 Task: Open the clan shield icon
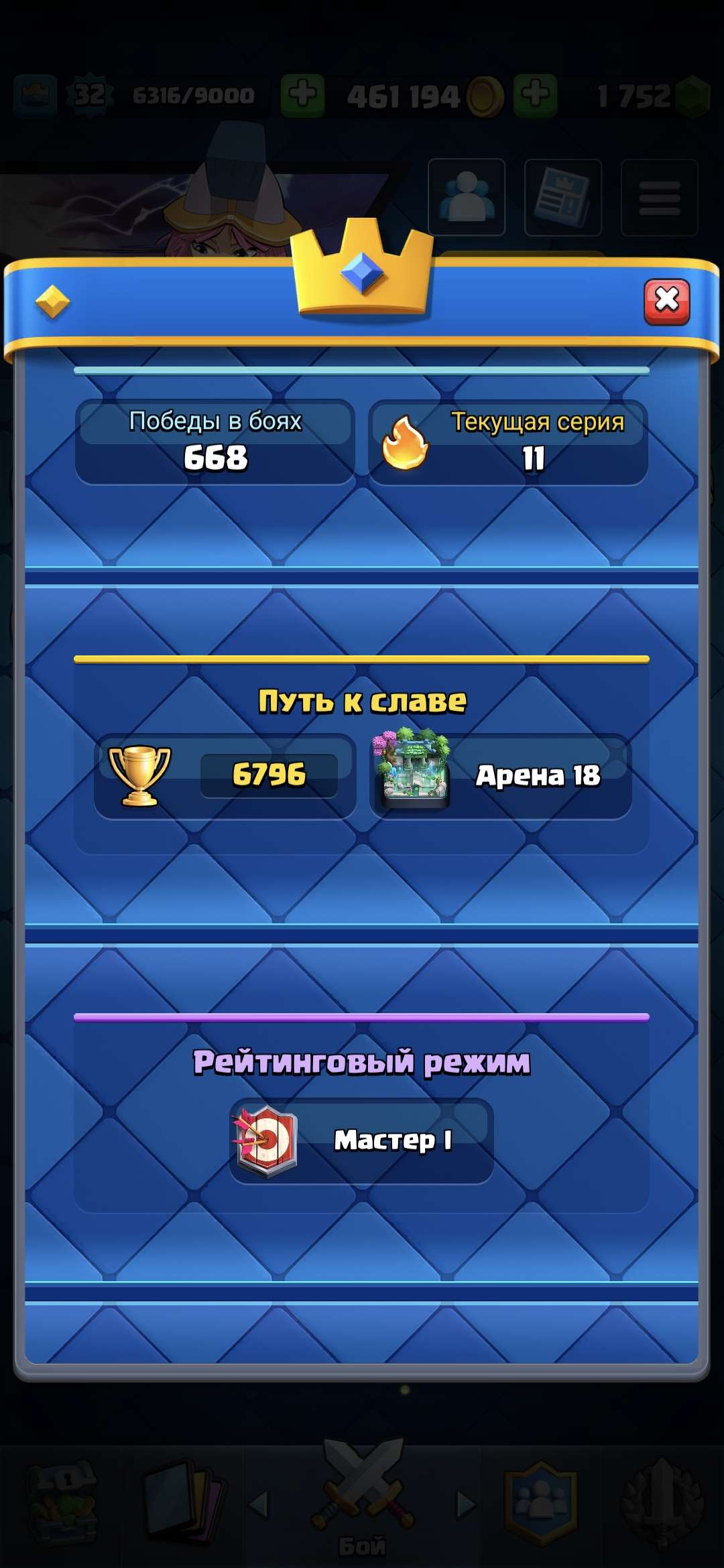tap(543, 1508)
